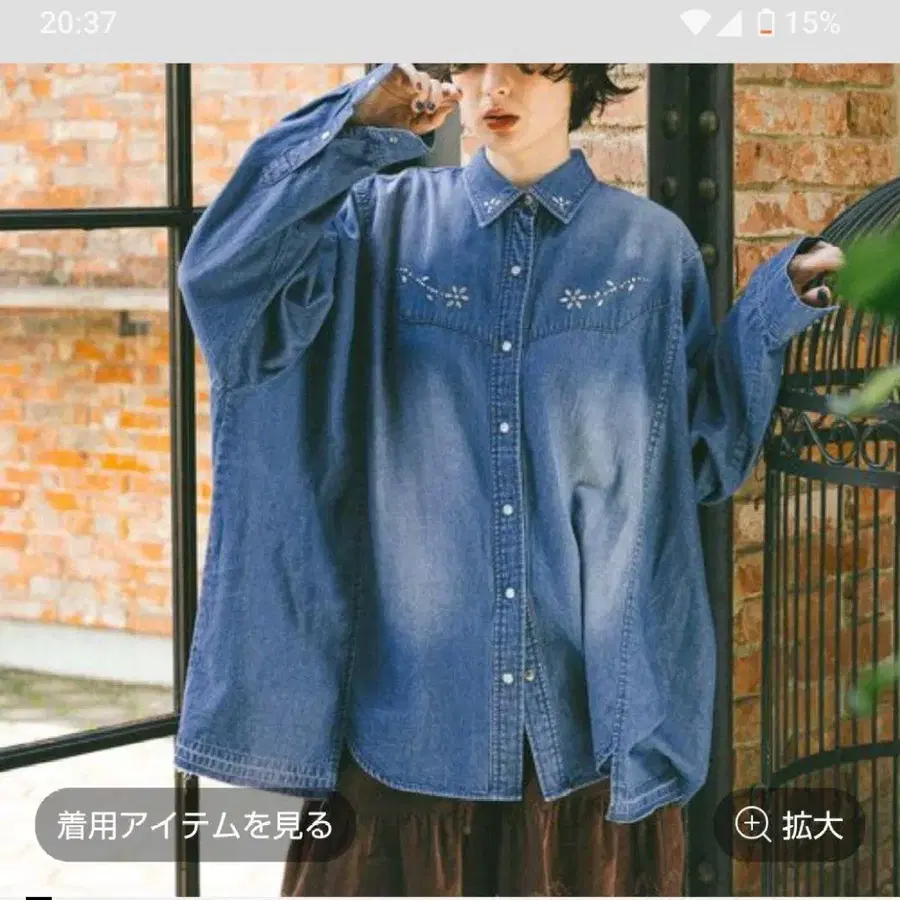
Task: Tap the 拡大 zoom button
Action: (789, 825)
